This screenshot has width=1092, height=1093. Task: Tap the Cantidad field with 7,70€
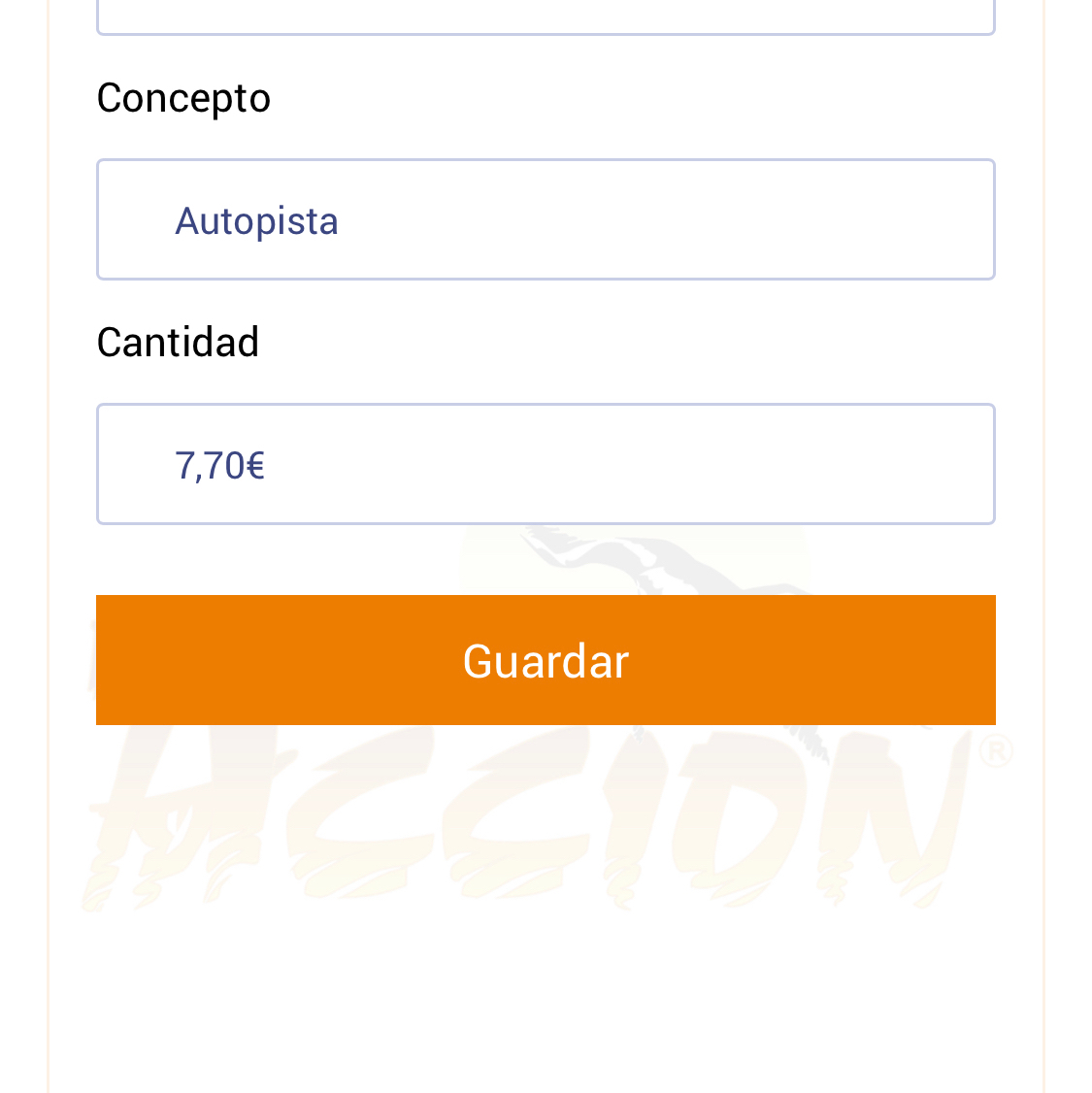point(546,464)
